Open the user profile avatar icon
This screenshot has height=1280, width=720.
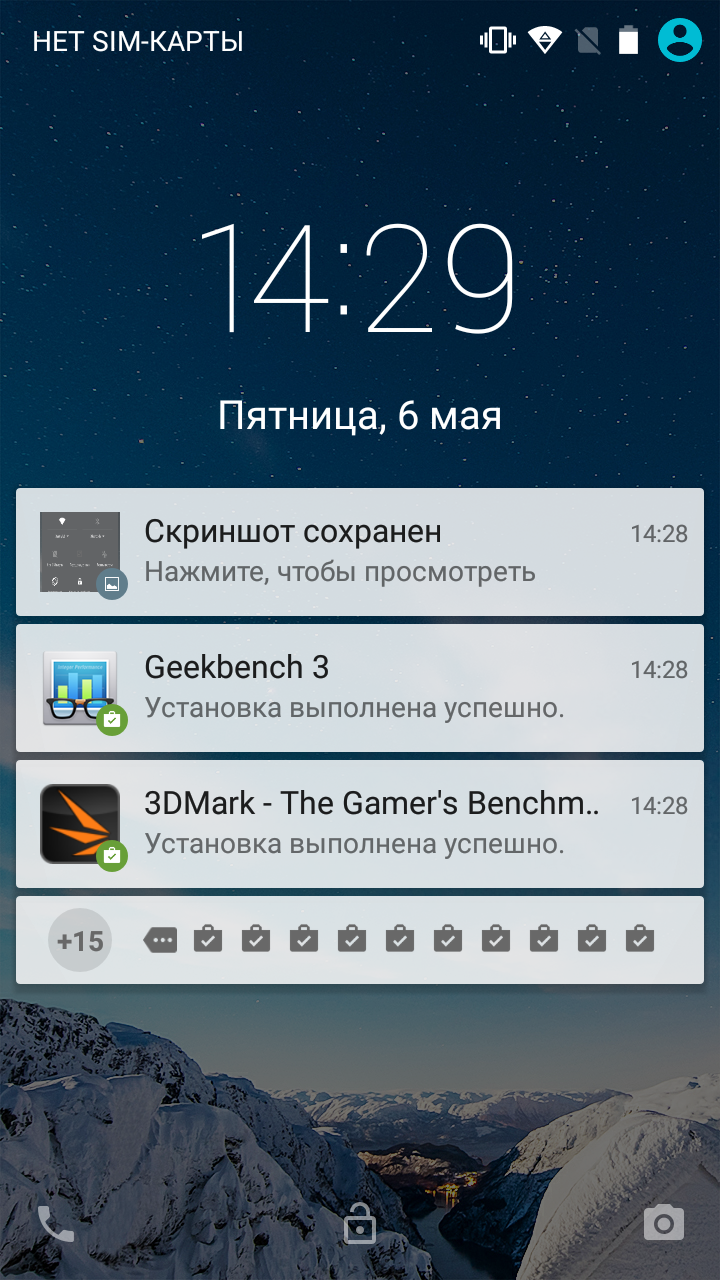679,40
